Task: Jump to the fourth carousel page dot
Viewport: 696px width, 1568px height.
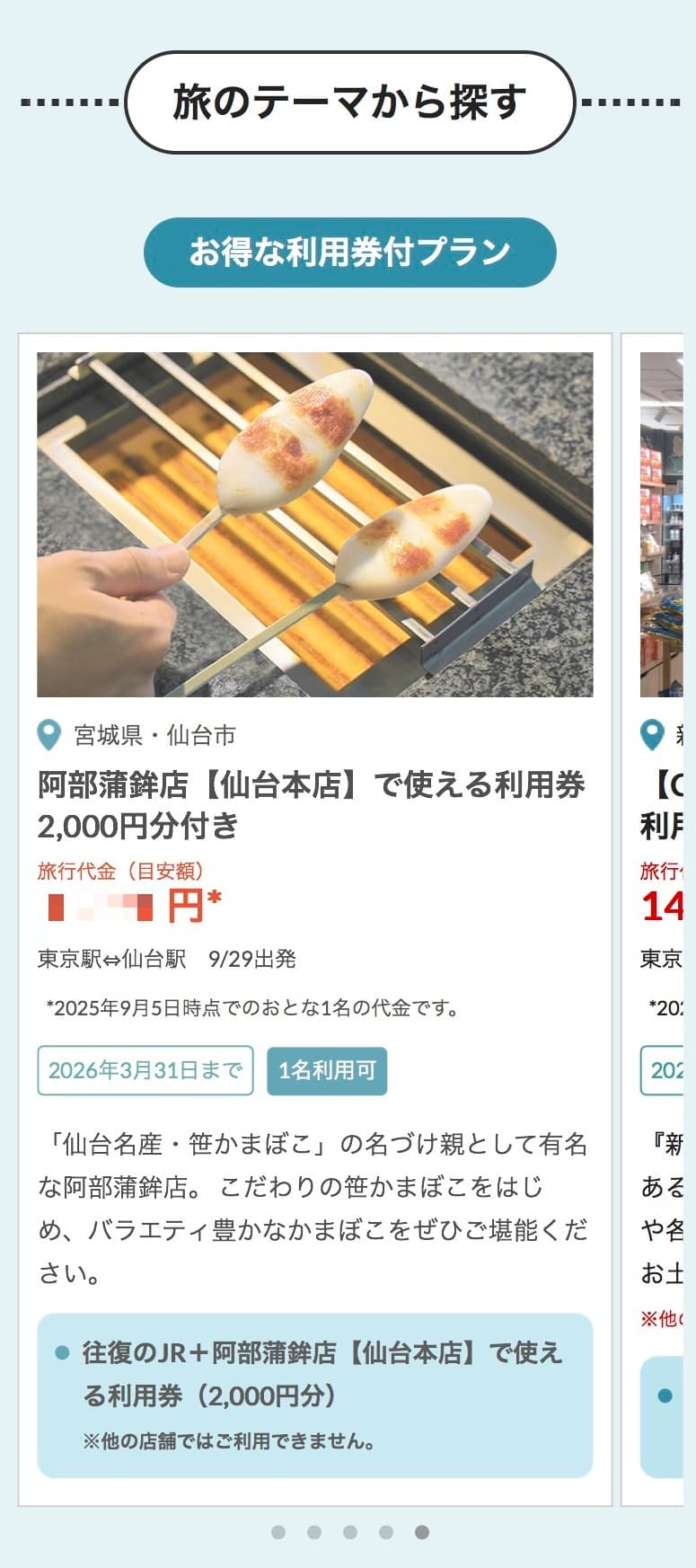Action: click(386, 1532)
